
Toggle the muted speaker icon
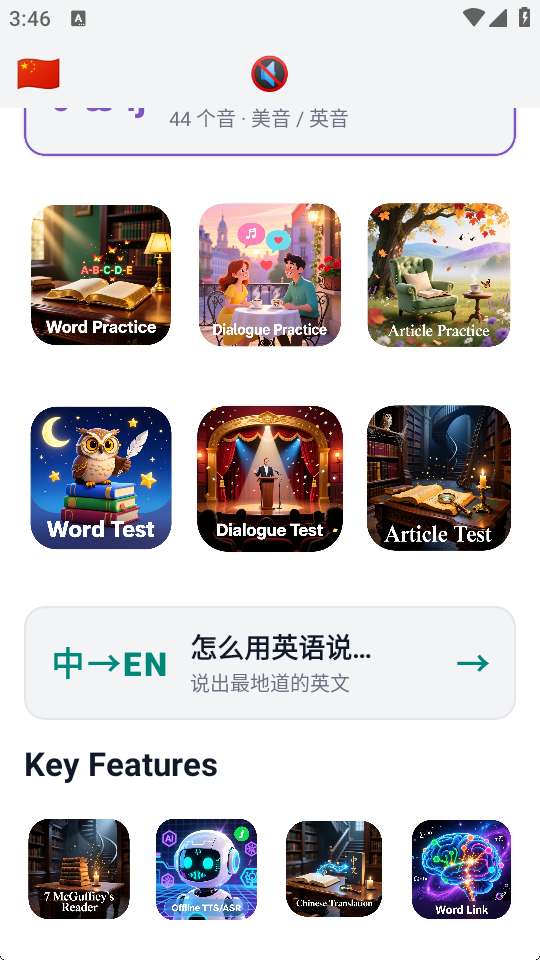[269, 74]
